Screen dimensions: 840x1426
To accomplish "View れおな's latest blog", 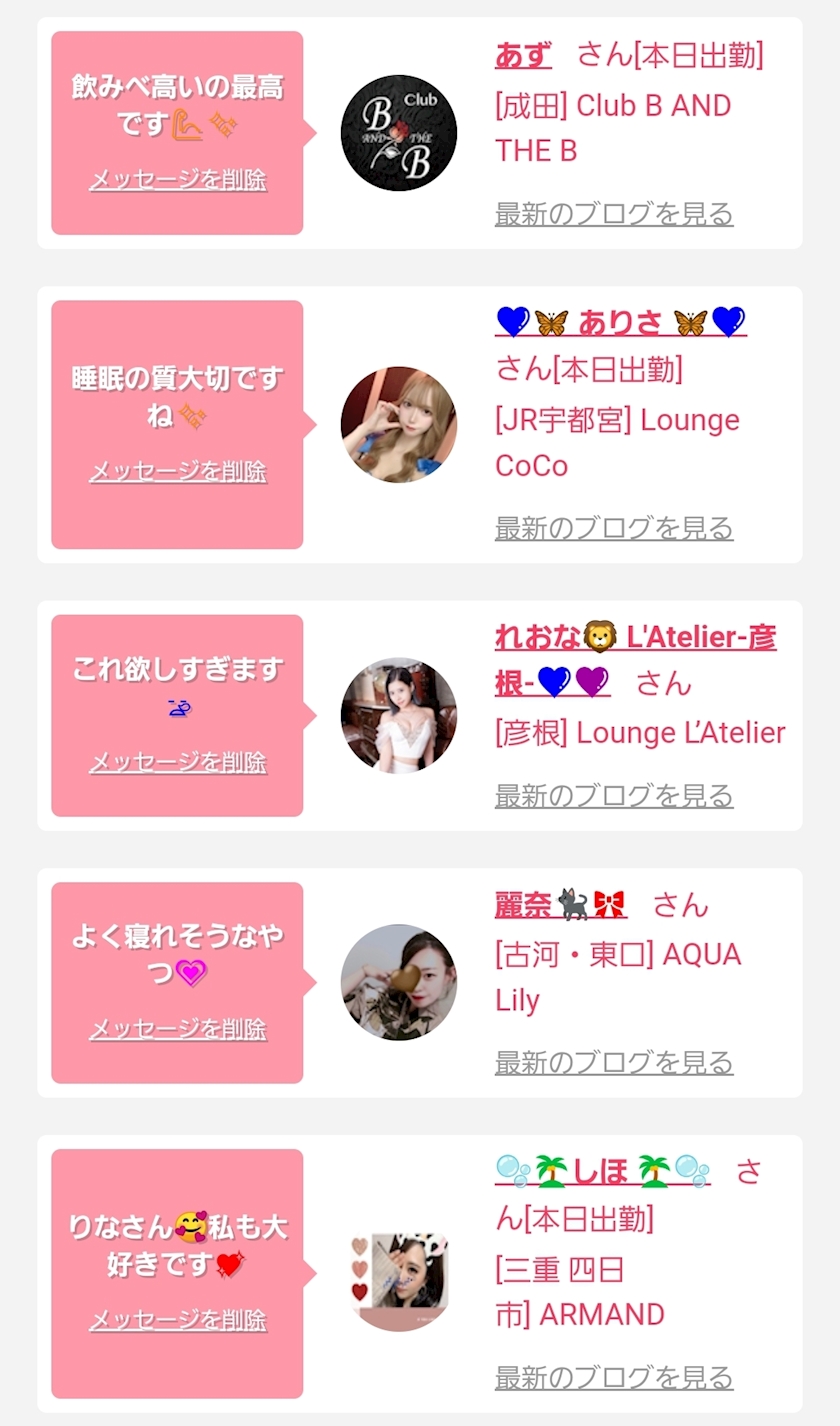I will pos(614,796).
